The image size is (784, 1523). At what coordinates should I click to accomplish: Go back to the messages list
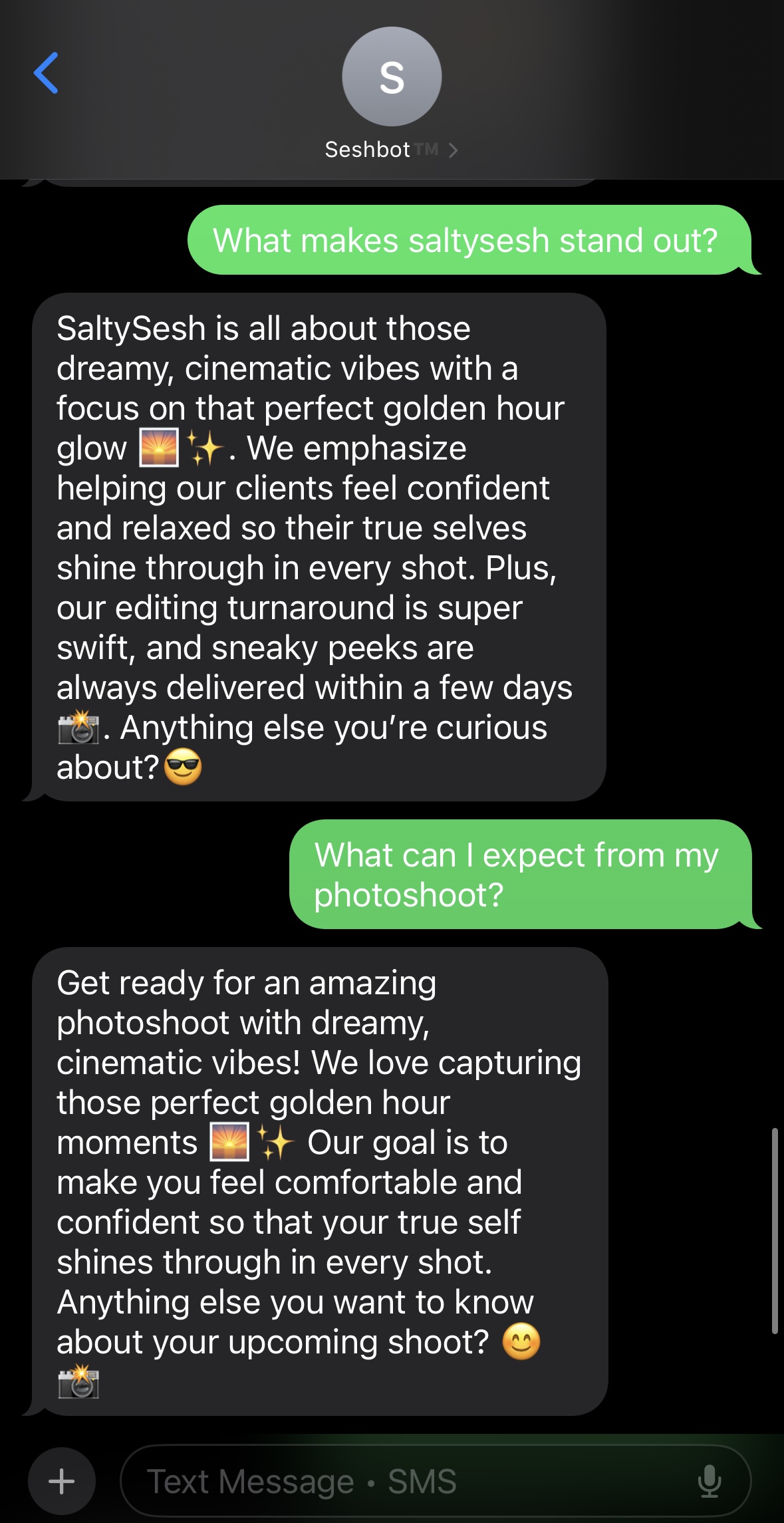[x=47, y=73]
